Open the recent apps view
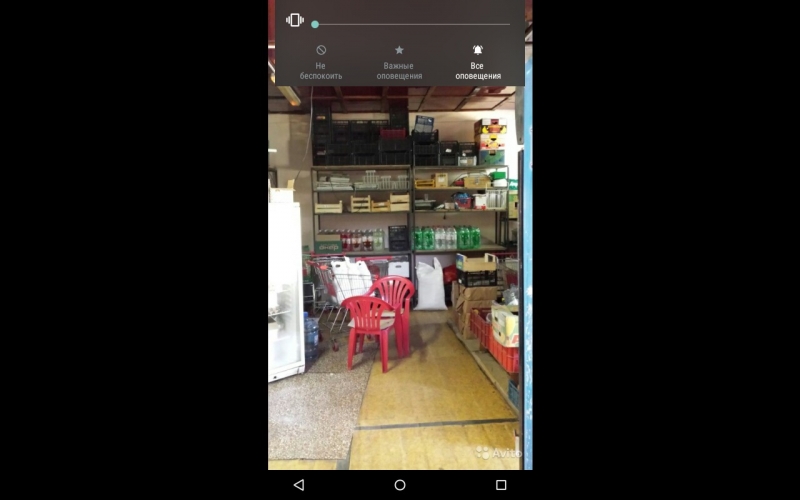This screenshot has width=800, height=500. (501, 485)
